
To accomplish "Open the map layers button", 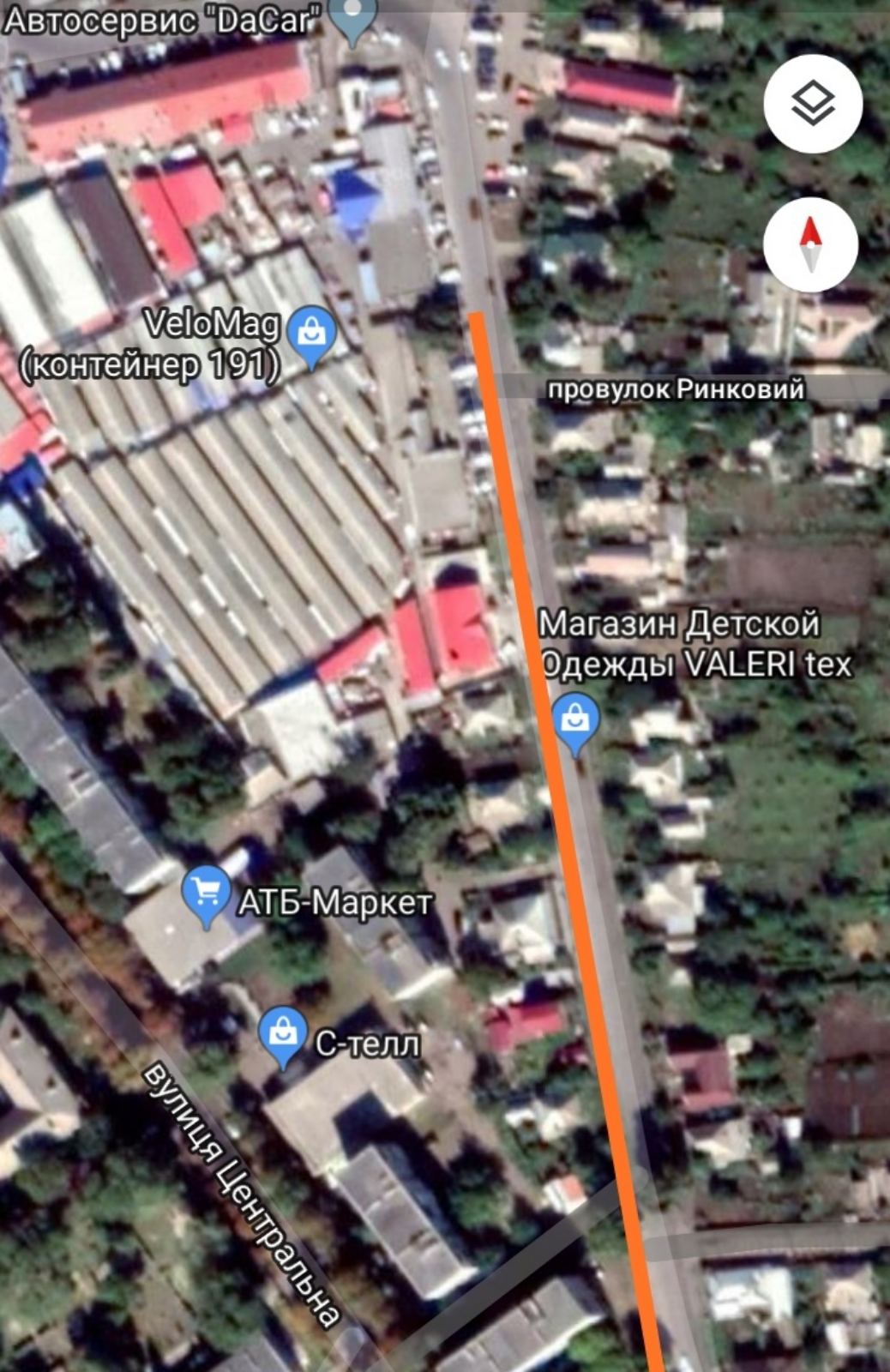I will tap(811, 105).
